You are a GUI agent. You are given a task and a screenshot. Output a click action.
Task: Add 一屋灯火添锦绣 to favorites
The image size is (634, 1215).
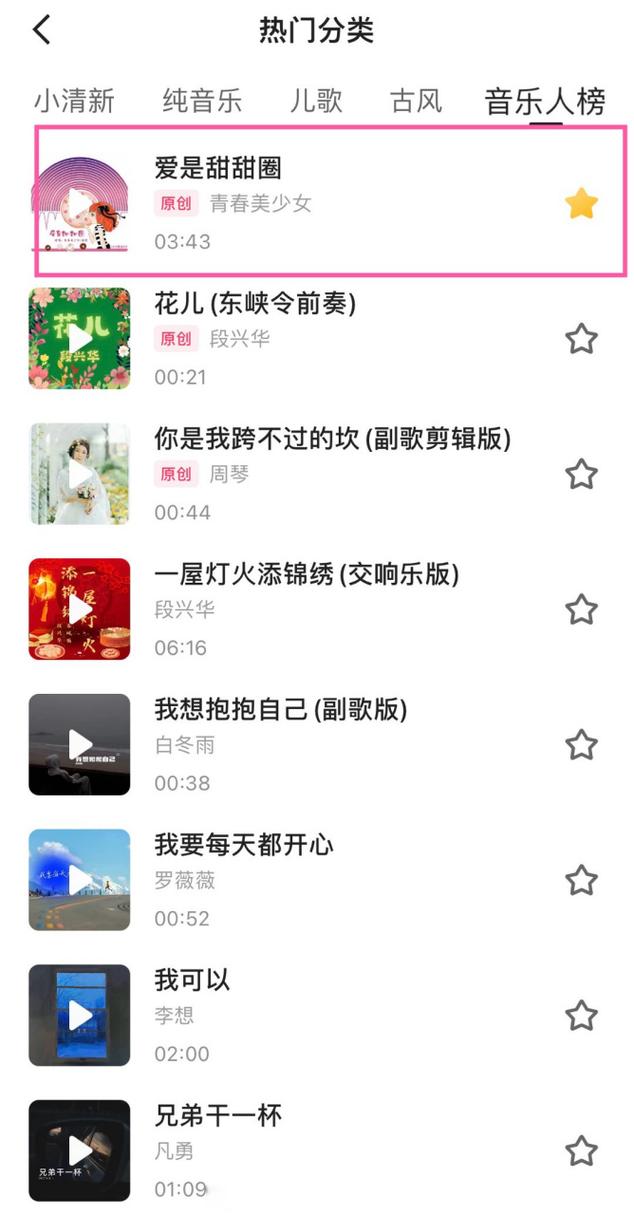(581, 609)
